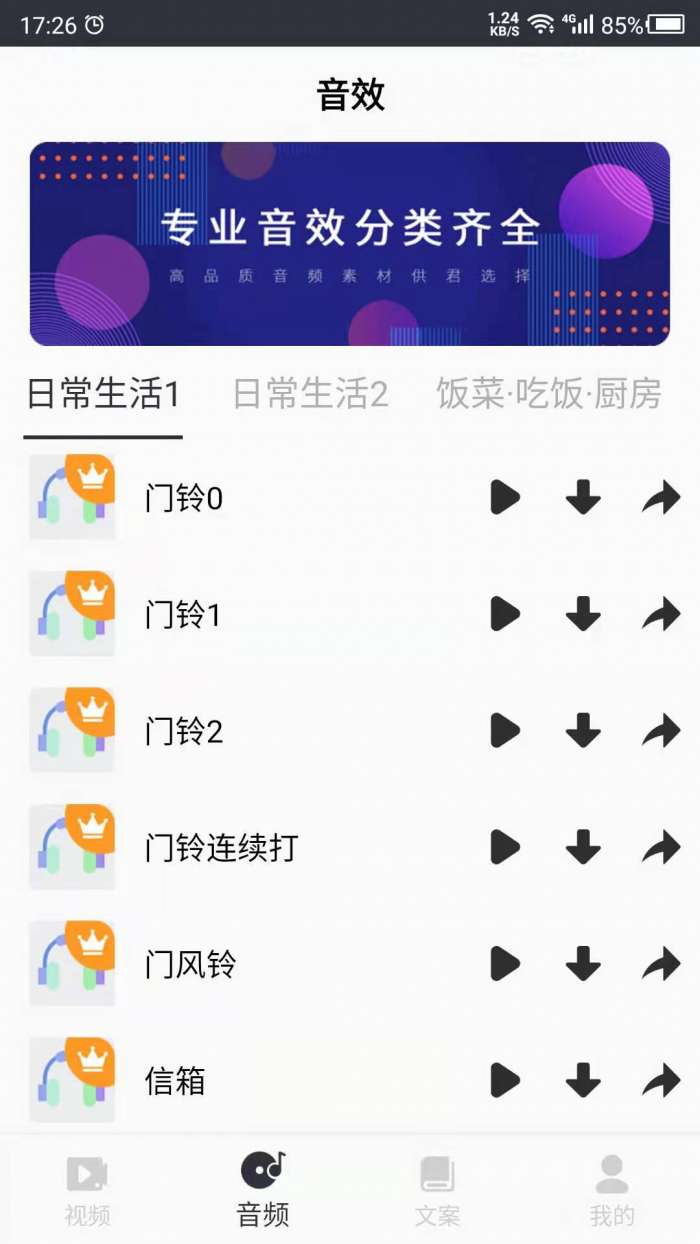
Task: Share the 门风铃 sound effect
Action: tap(661, 965)
